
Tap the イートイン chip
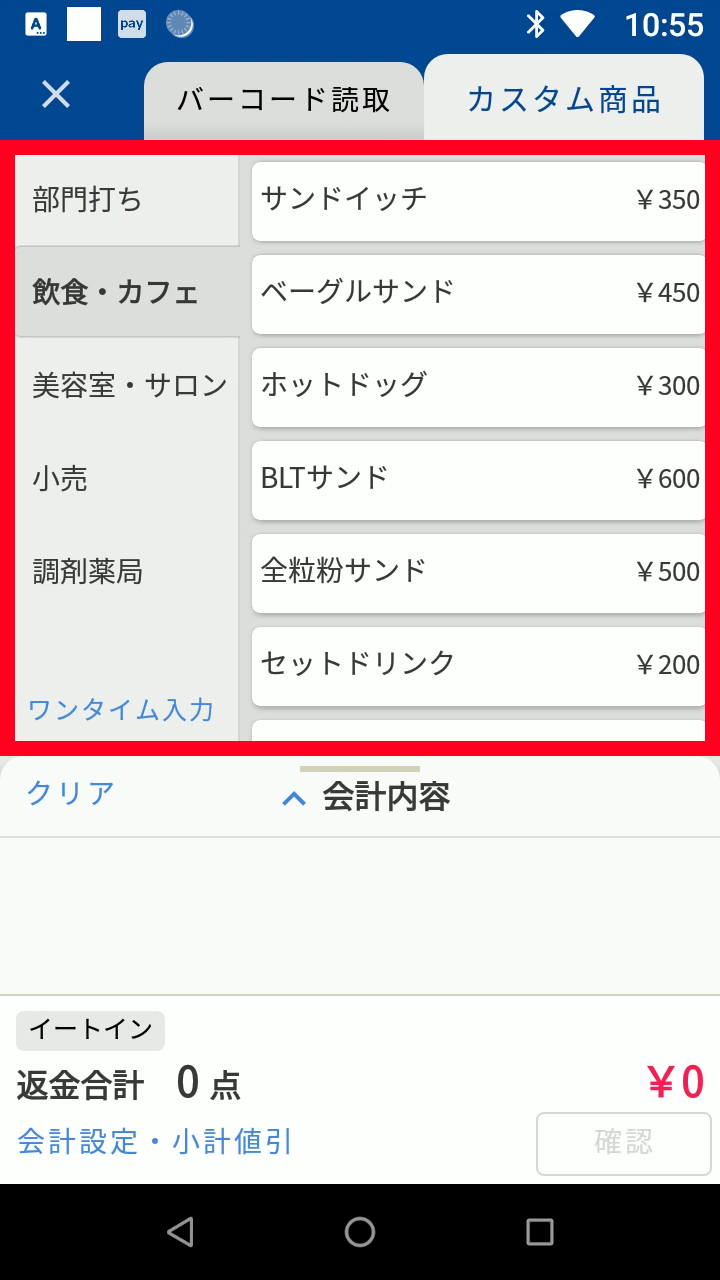90,1029
